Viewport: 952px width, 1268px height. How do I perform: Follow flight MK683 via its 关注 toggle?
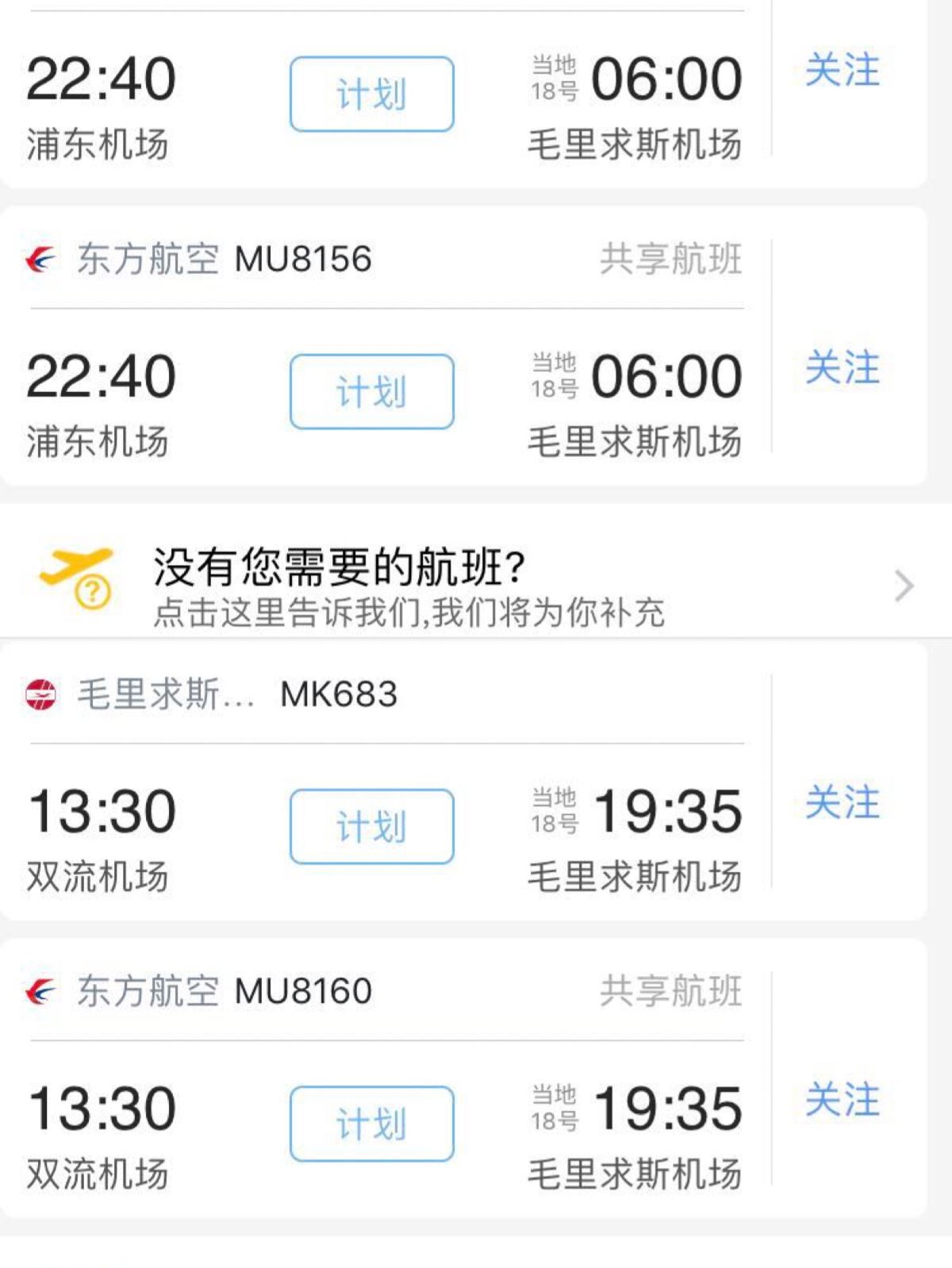tap(844, 805)
